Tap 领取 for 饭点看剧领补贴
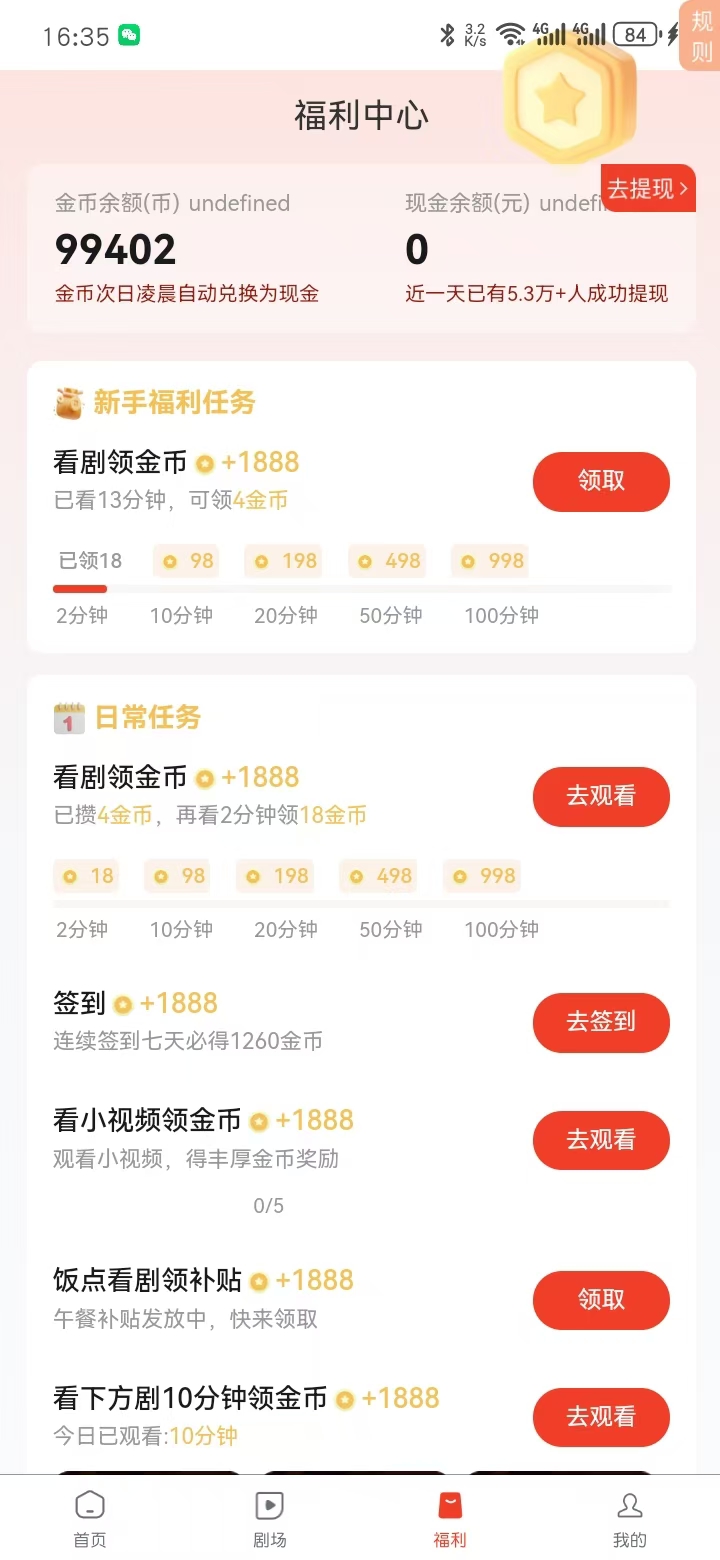This screenshot has width=720, height=1560. tap(601, 1300)
